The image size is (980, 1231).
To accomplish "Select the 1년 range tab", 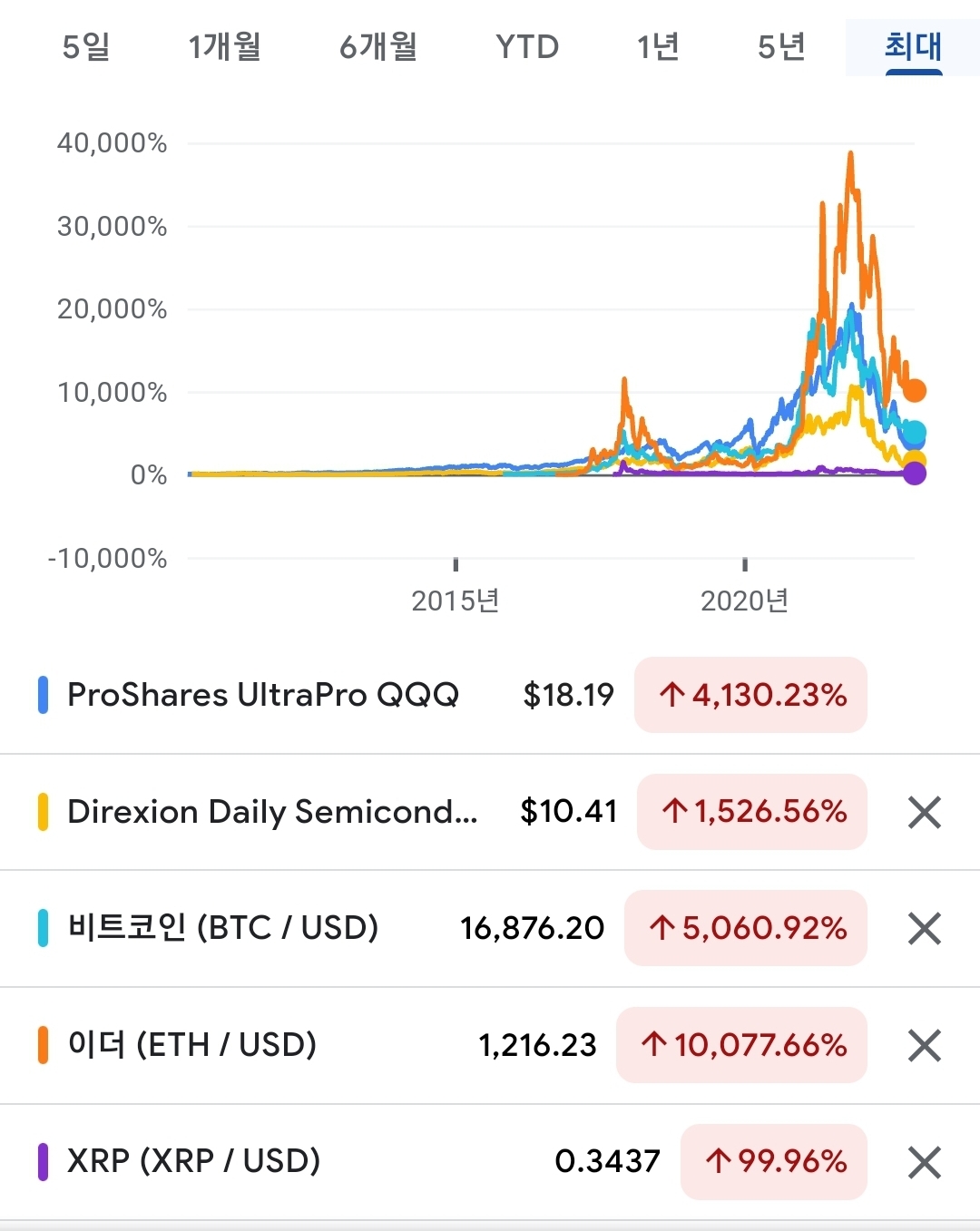I will 658,46.
